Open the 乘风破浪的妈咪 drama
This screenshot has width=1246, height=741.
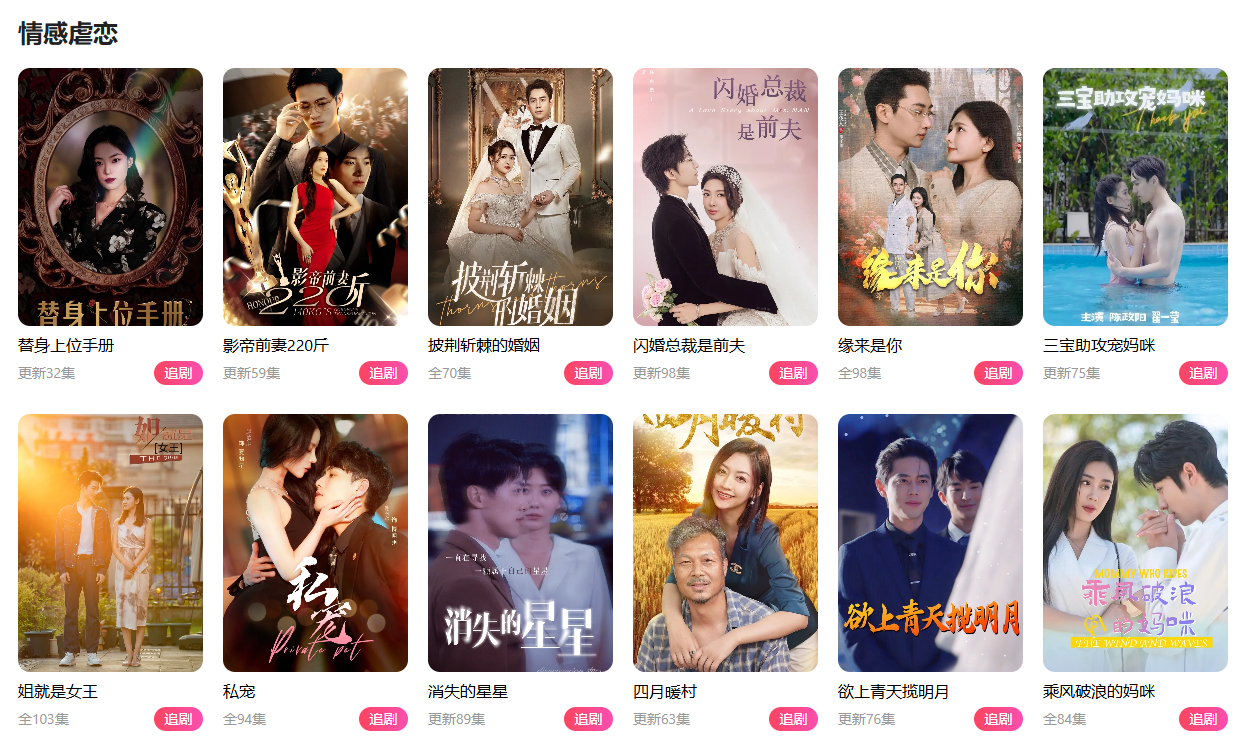(1135, 543)
